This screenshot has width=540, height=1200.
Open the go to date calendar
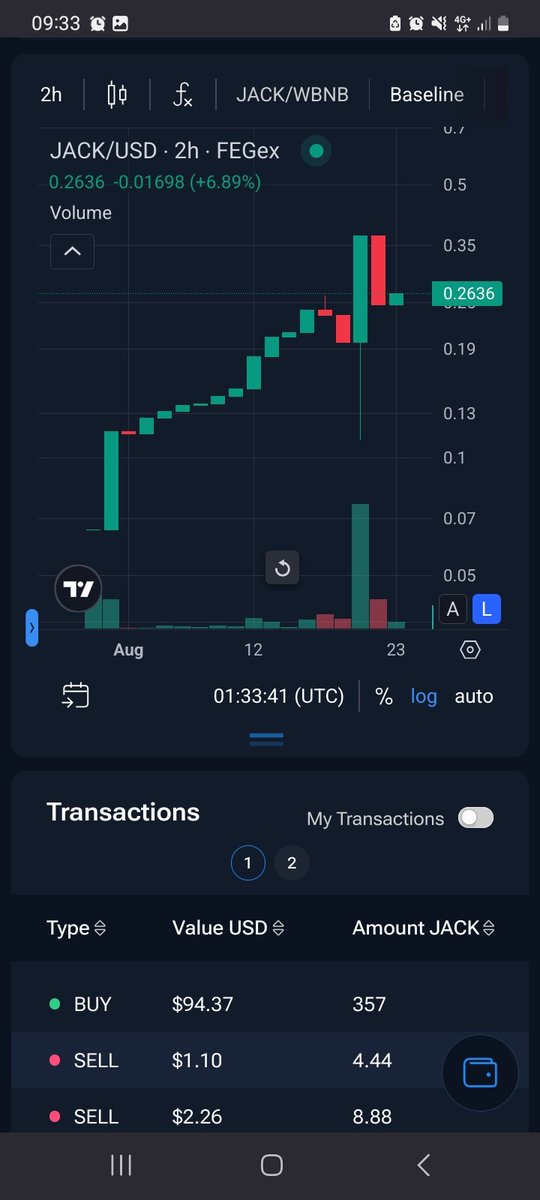pos(75,696)
